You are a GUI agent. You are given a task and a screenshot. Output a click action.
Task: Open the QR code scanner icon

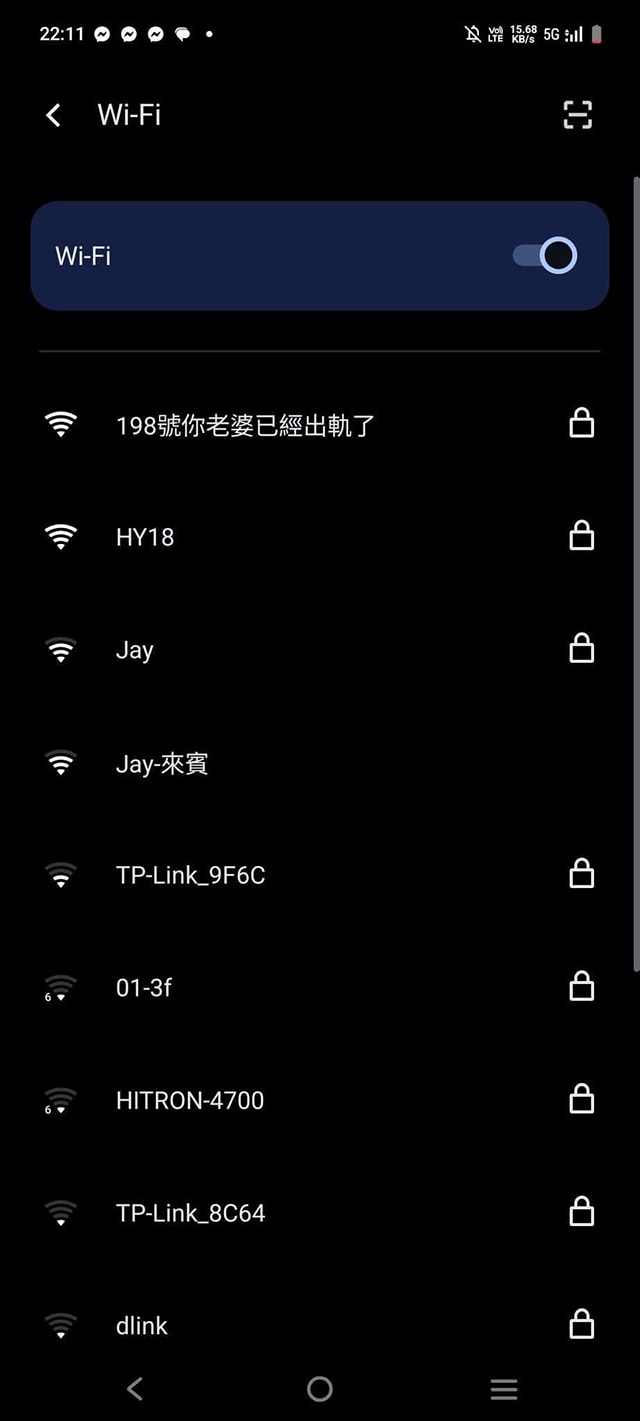coord(578,115)
